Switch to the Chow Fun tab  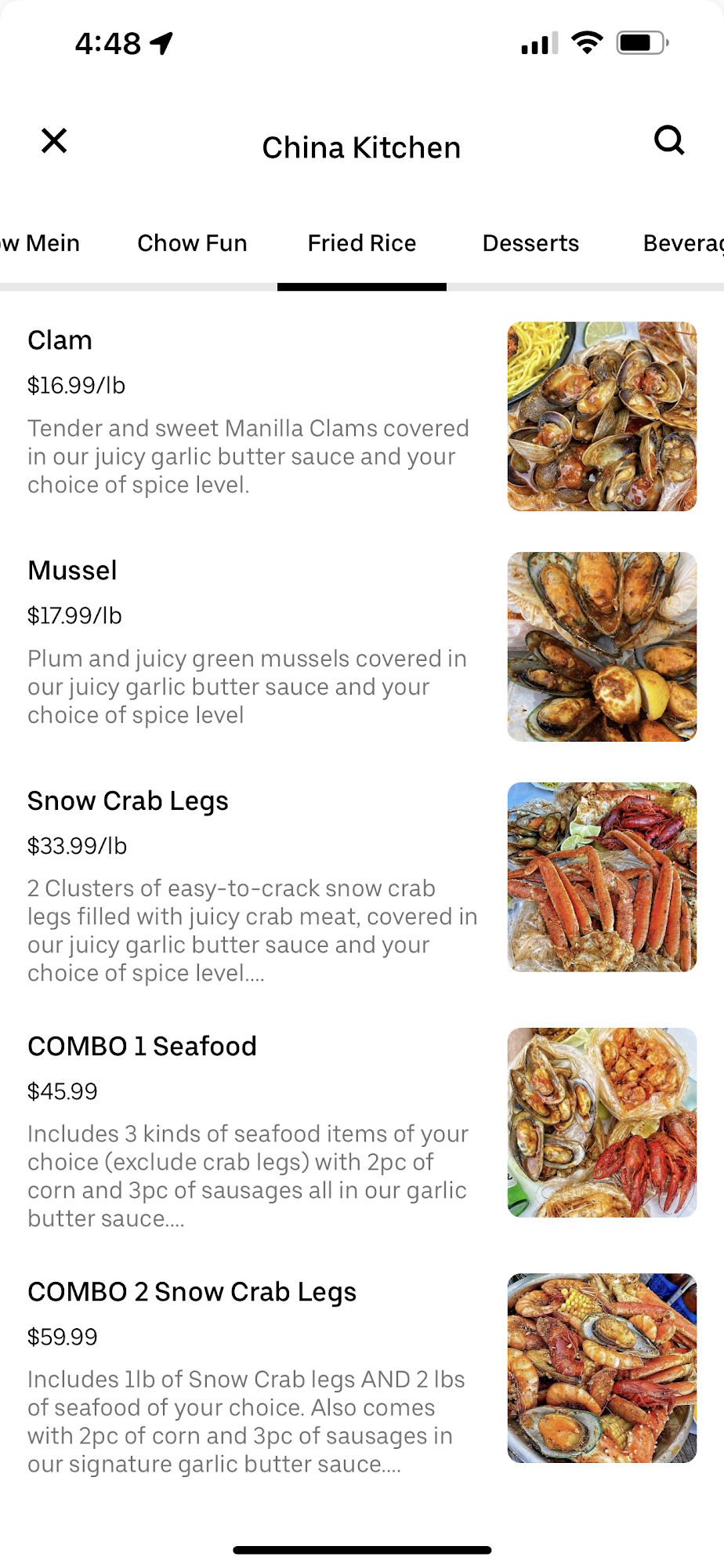click(x=192, y=244)
